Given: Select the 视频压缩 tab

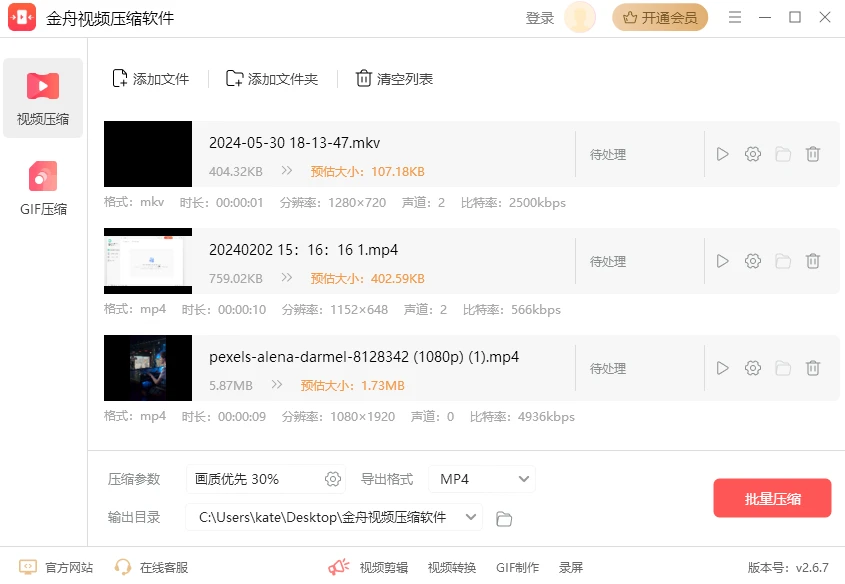Looking at the screenshot, I should tap(43, 99).
